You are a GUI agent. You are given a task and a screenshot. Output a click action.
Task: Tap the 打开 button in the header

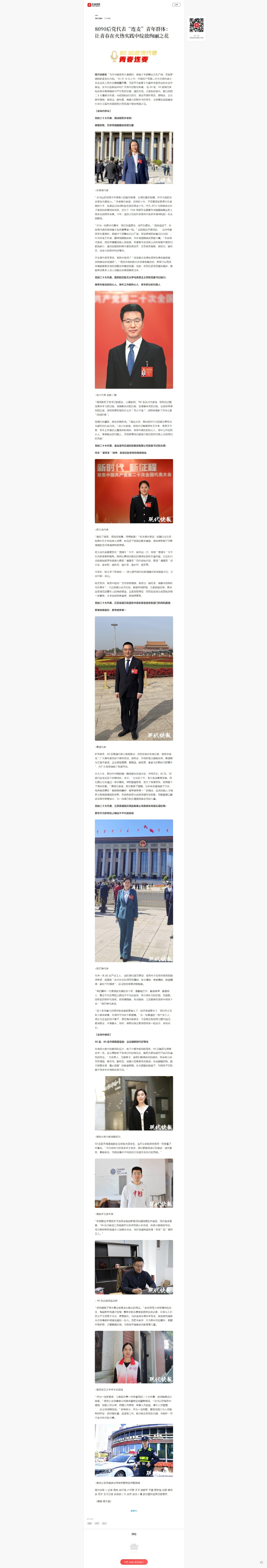point(176,4)
